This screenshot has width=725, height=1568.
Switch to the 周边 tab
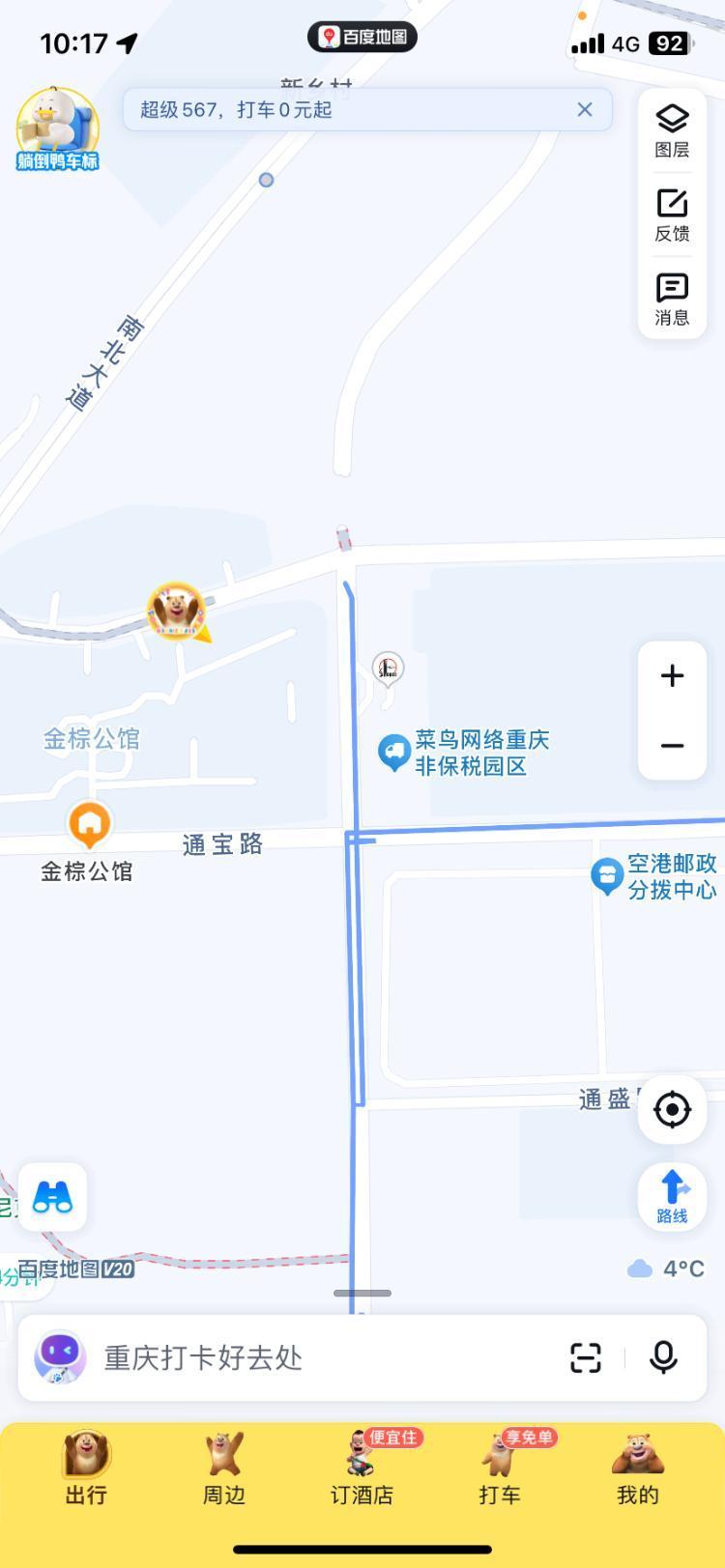tap(224, 1468)
